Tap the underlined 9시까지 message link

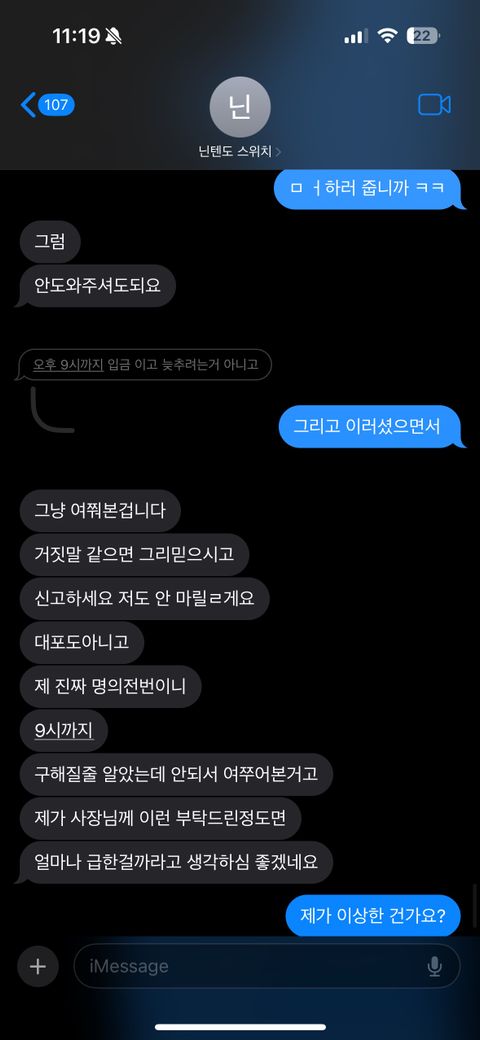[x=64, y=730]
